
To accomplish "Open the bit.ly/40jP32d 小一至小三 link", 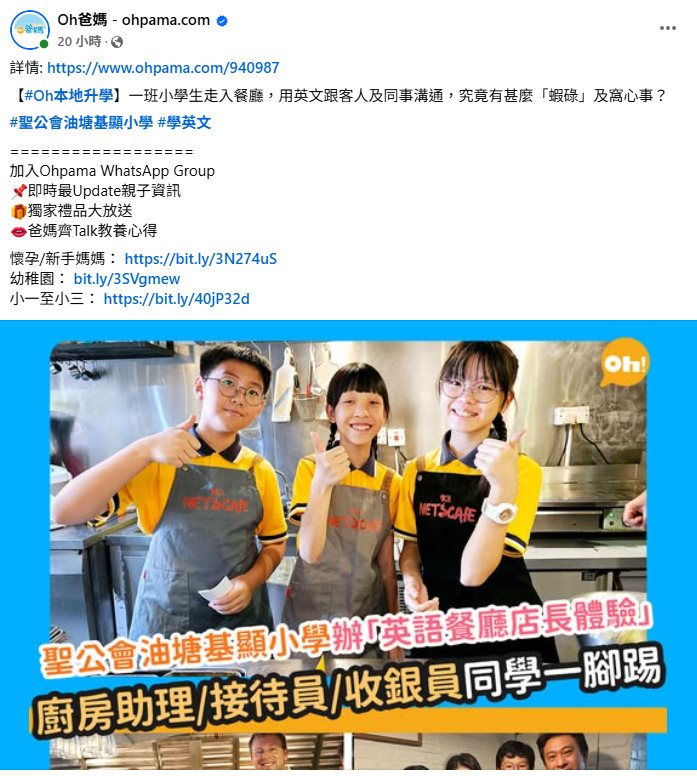I will click(176, 298).
